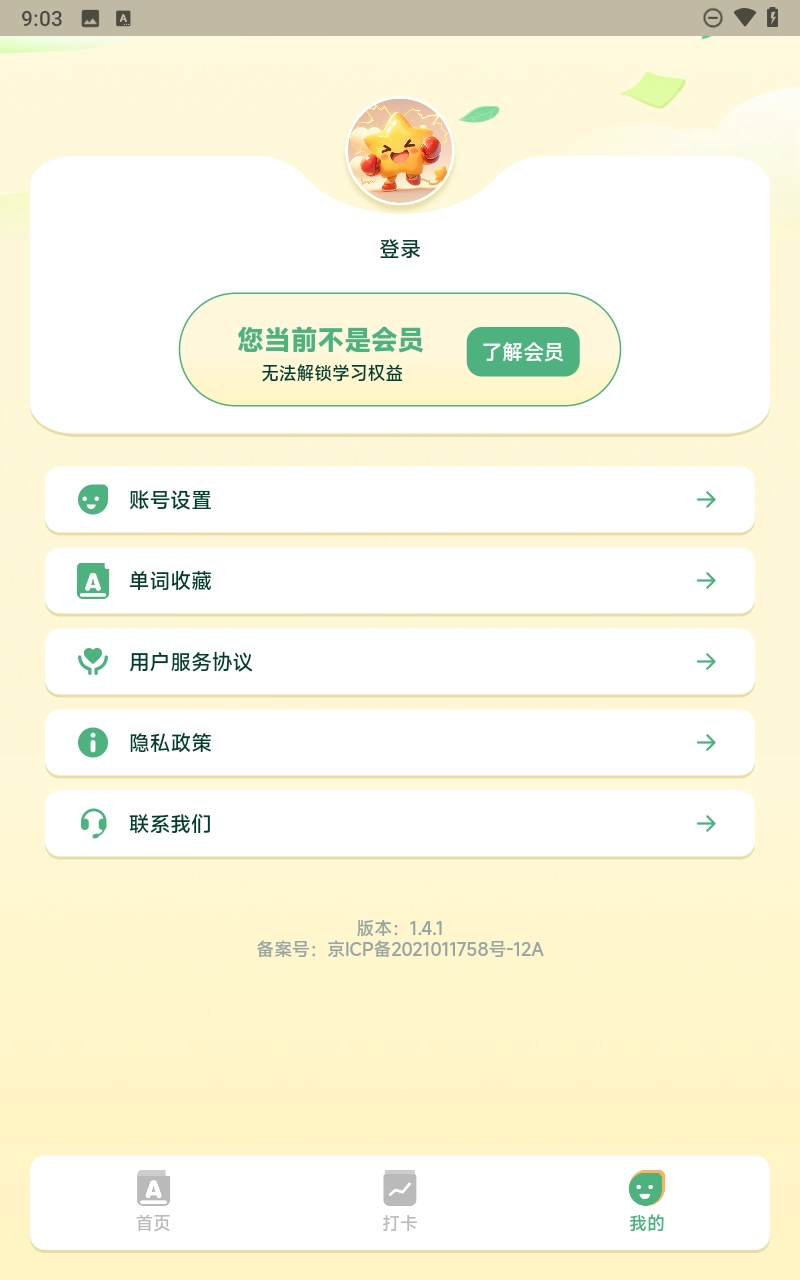Select the 单词收藏 dictionary icon
The width and height of the screenshot is (800, 1280).
pos(93,580)
